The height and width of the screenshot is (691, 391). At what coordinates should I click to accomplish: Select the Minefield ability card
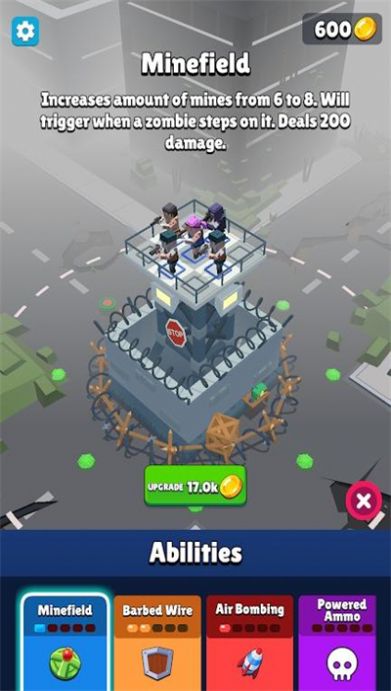click(x=65, y=643)
